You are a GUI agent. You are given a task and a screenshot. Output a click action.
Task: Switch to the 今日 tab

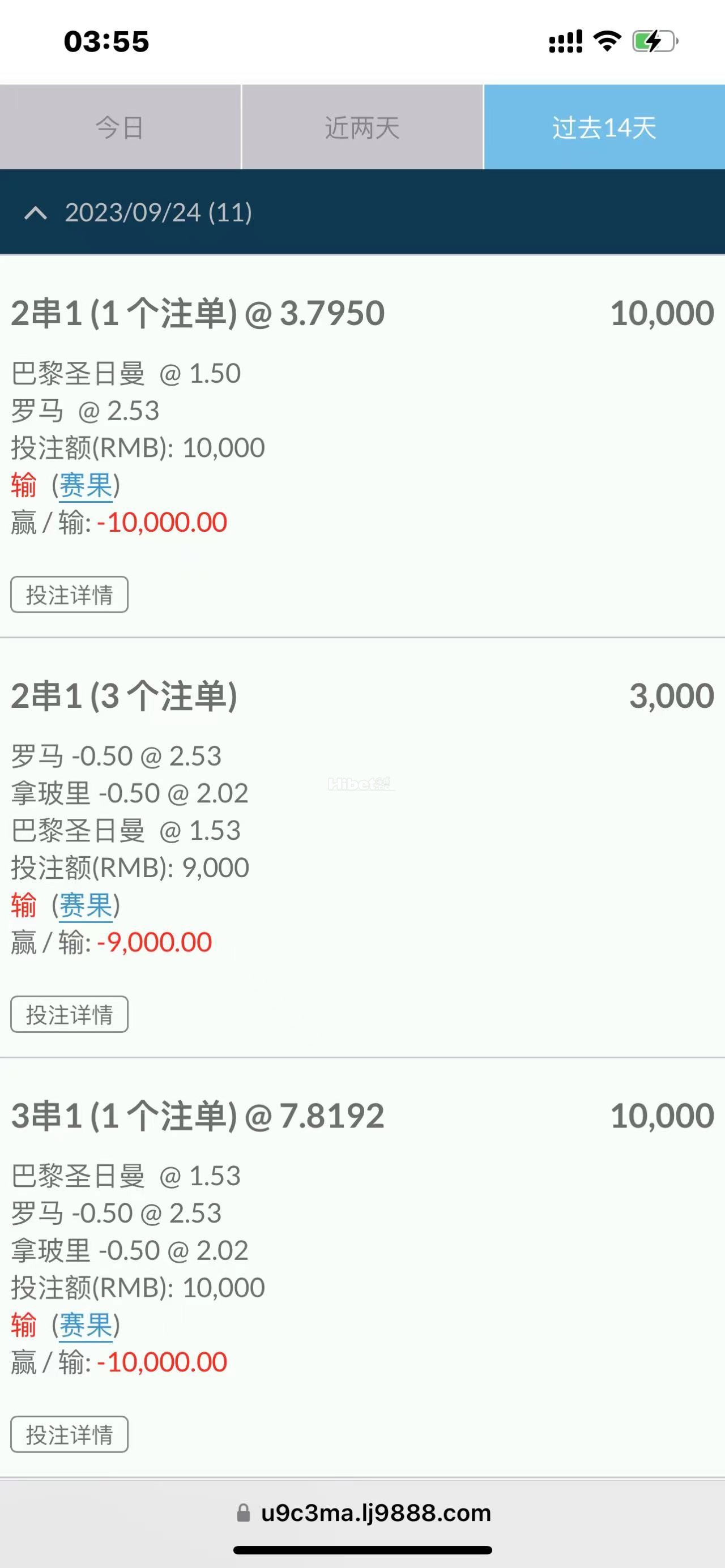(120, 127)
